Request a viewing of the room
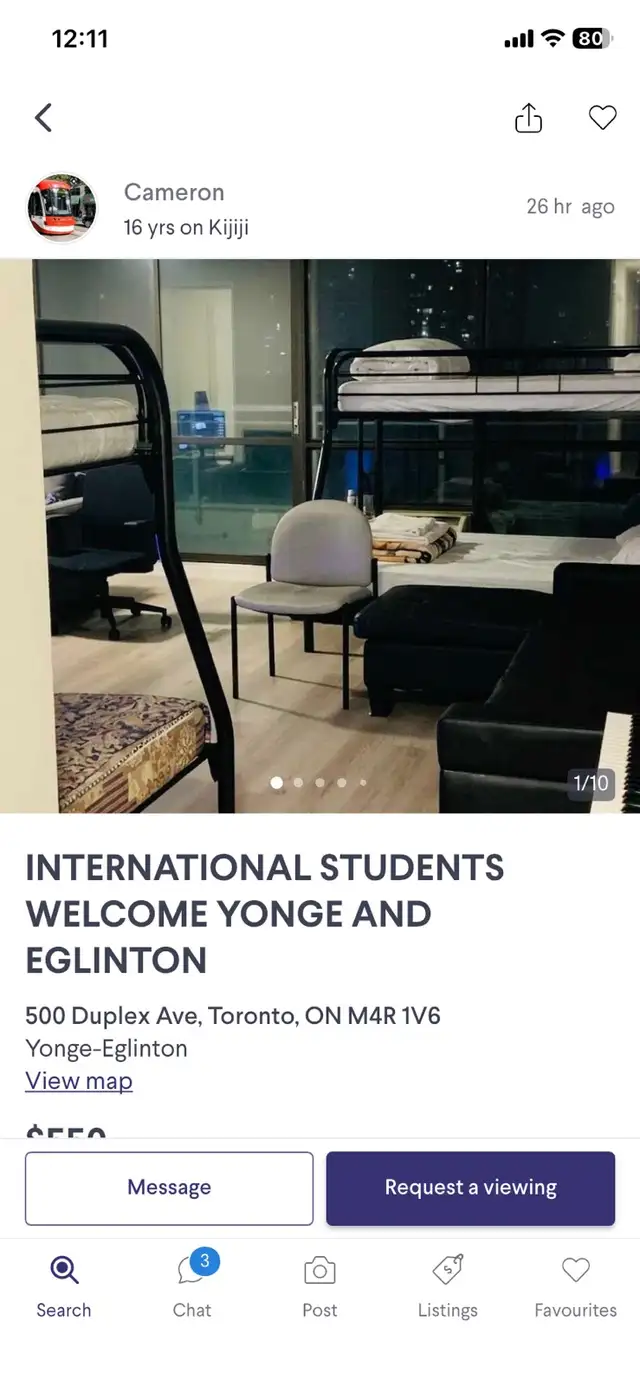Image resolution: width=640 pixels, height=1386 pixels. [x=470, y=1188]
